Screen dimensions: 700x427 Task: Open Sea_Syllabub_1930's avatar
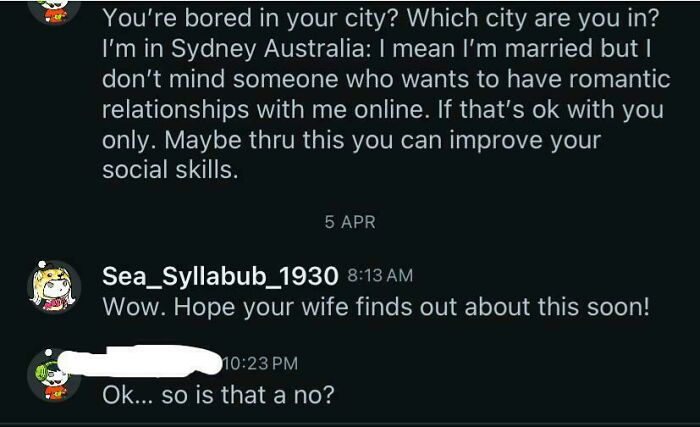(x=53, y=287)
